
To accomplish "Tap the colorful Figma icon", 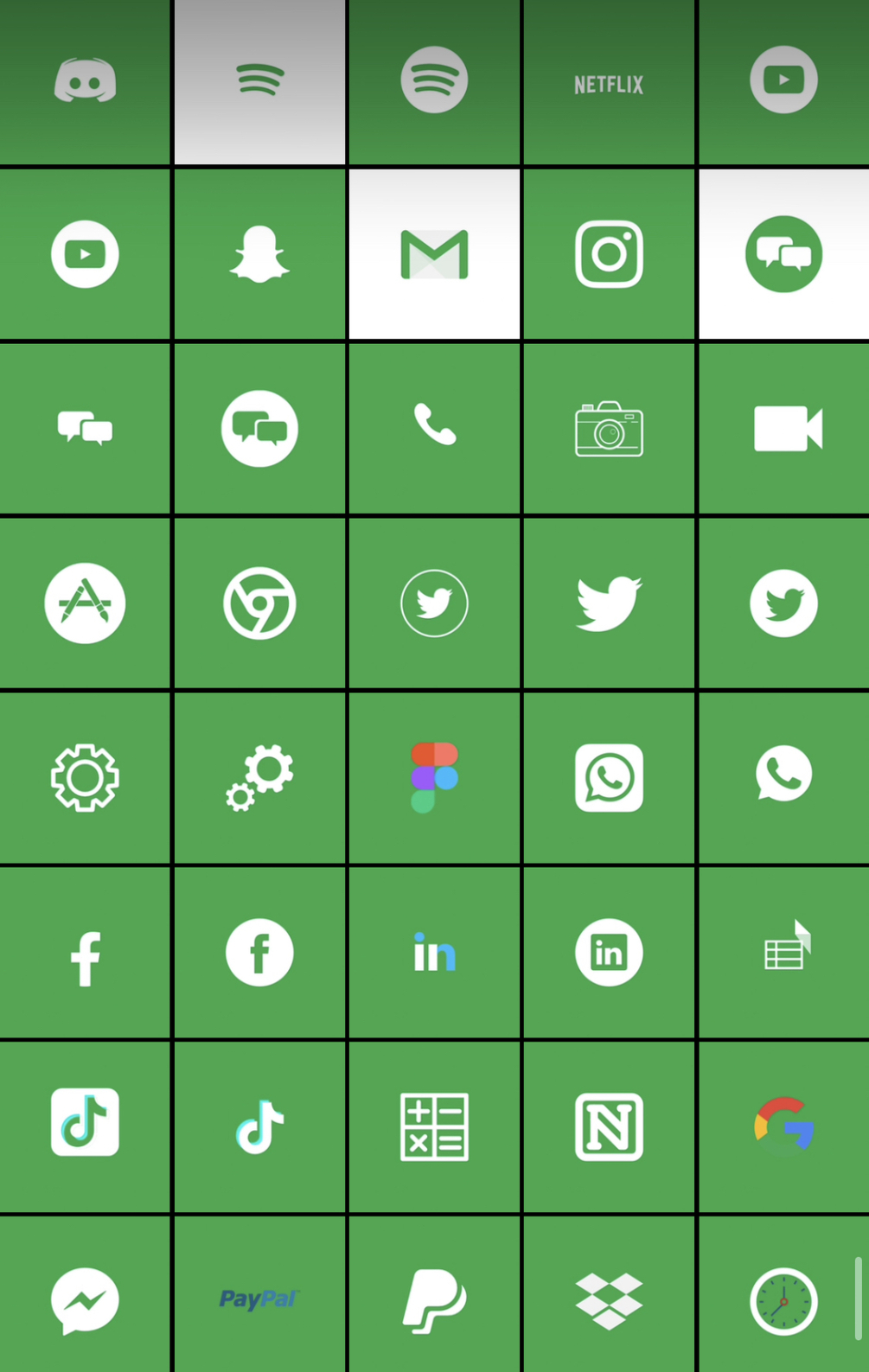I will (434, 777).
